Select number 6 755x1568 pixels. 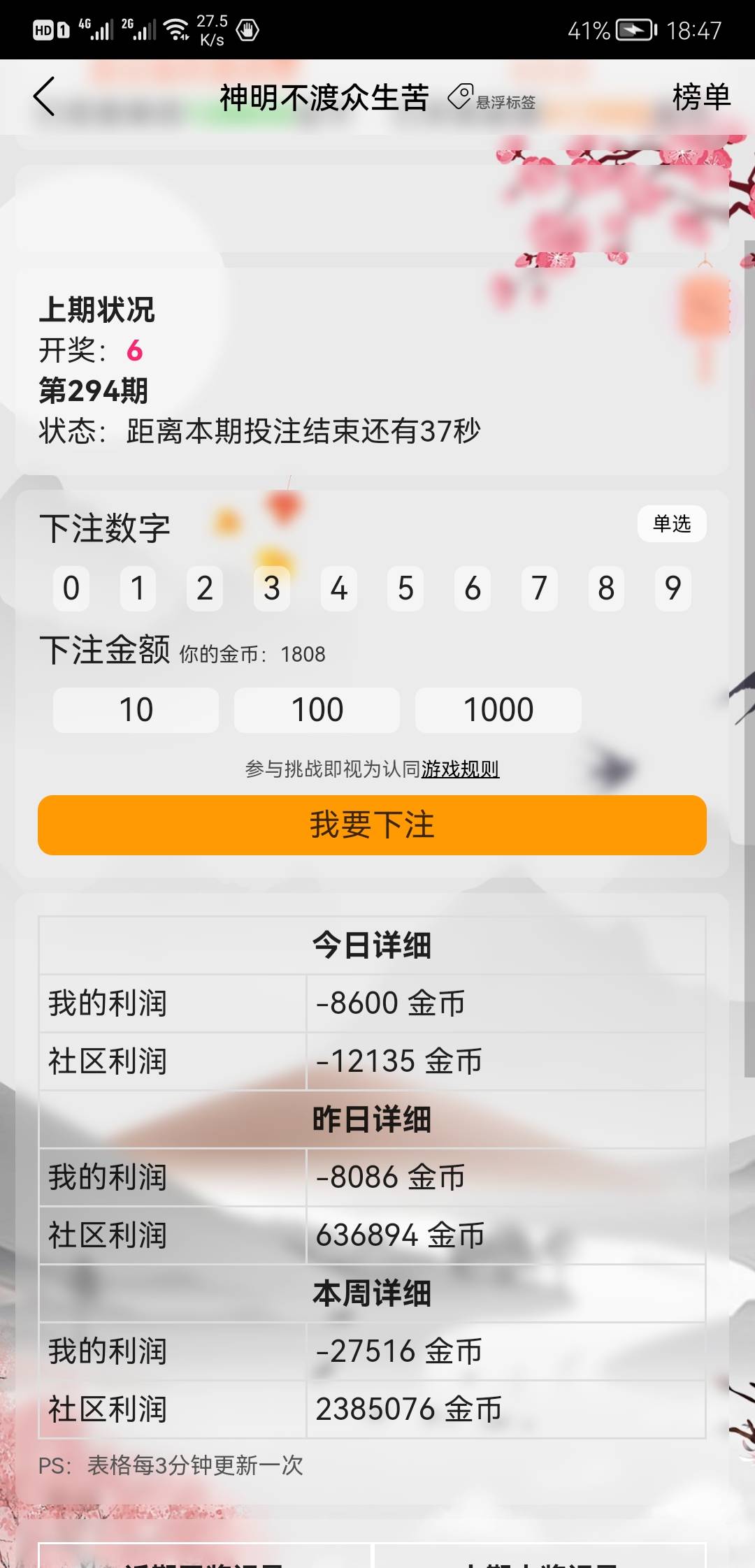473,588
